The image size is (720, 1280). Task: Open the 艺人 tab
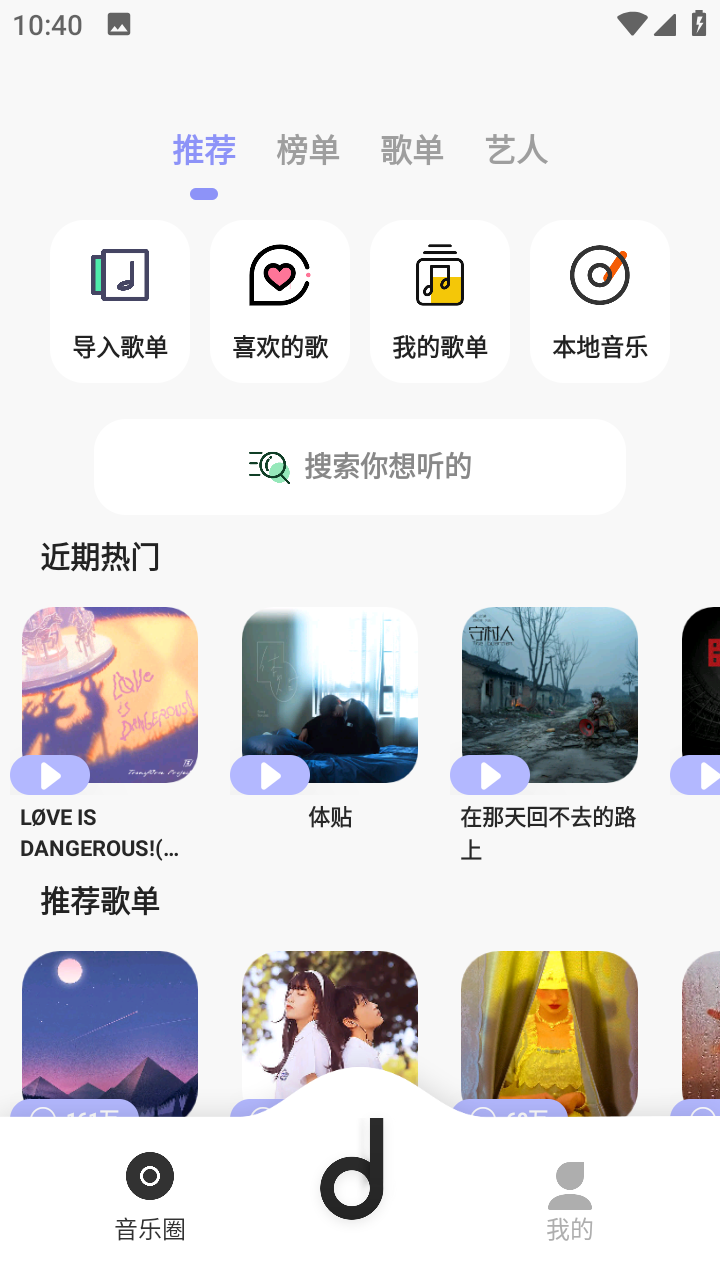coord(516,150)
